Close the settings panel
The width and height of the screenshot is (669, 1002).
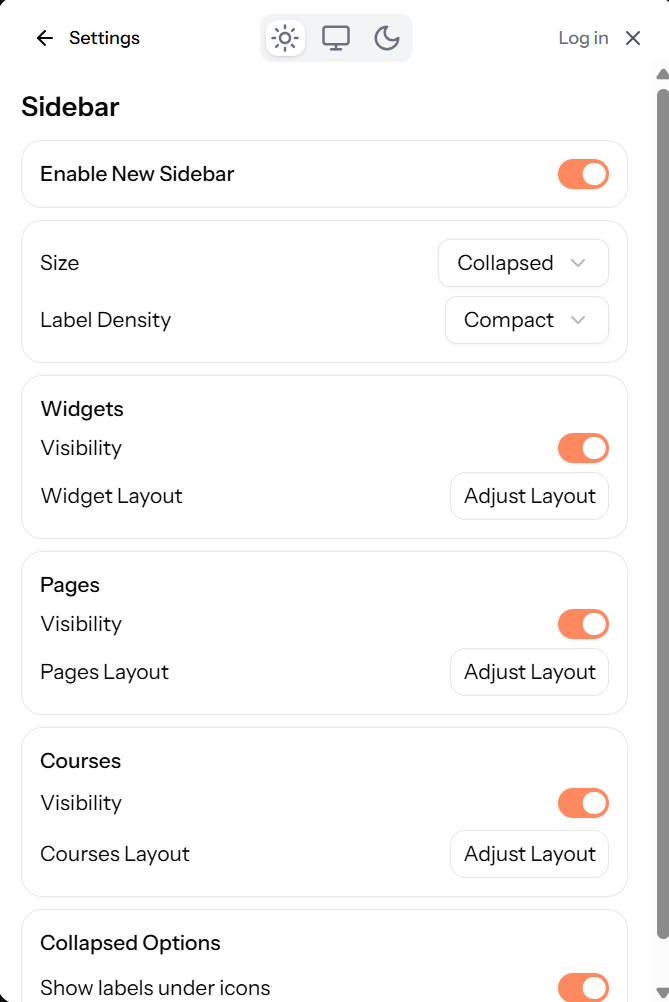click(633, 38)
